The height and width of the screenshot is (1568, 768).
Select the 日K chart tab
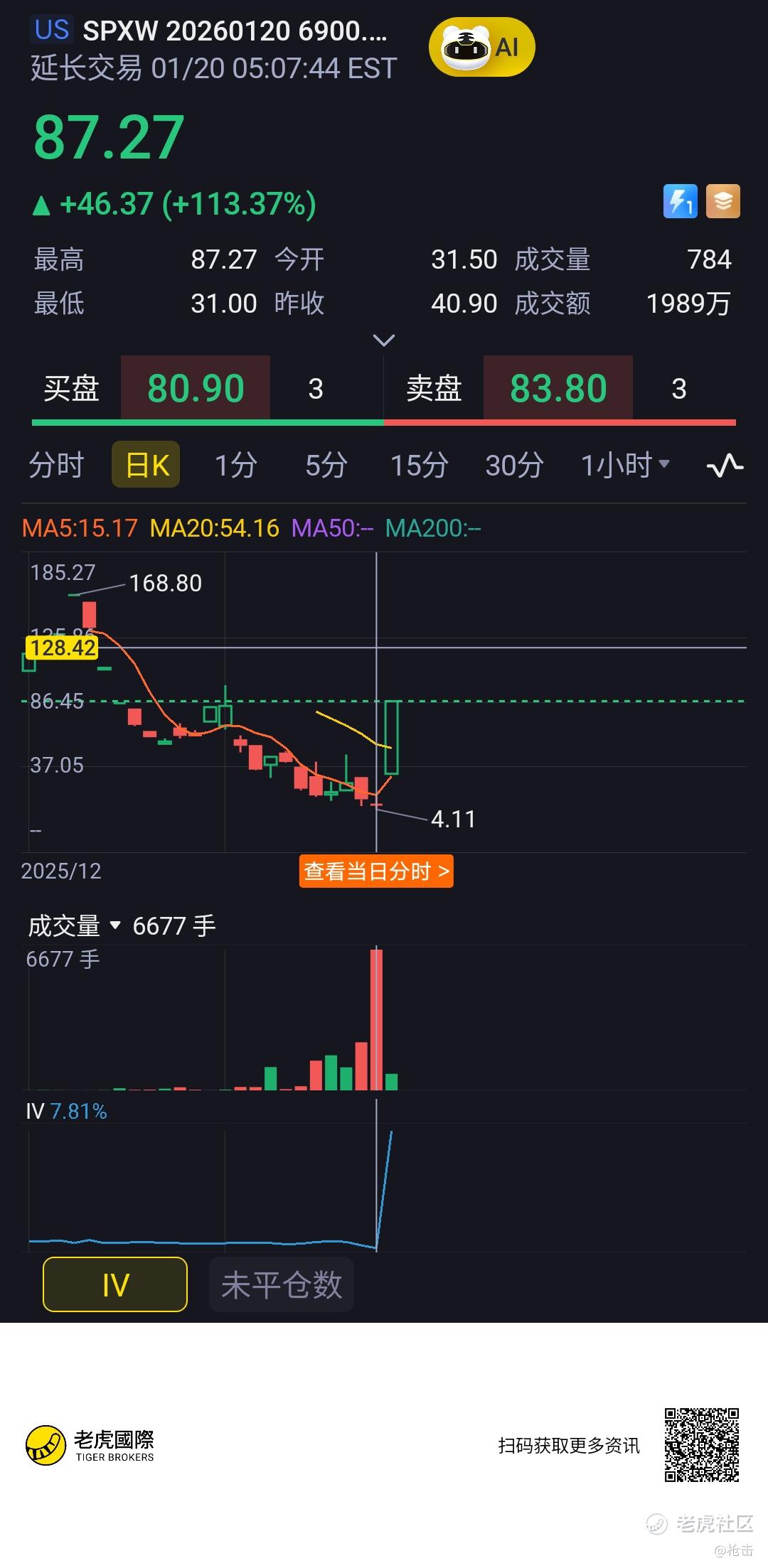click(x=146, y=466)
